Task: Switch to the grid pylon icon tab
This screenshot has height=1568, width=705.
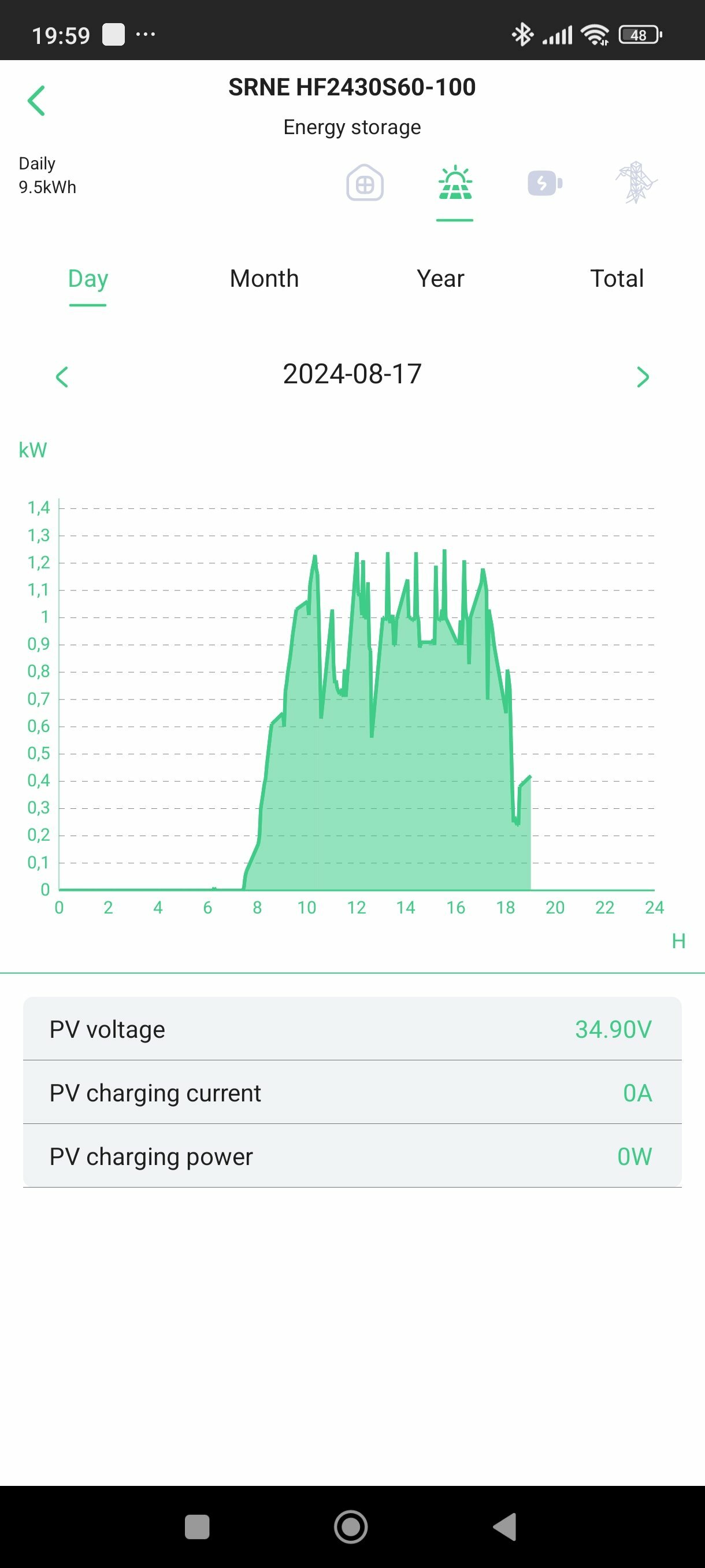Action: click(636, 182)
